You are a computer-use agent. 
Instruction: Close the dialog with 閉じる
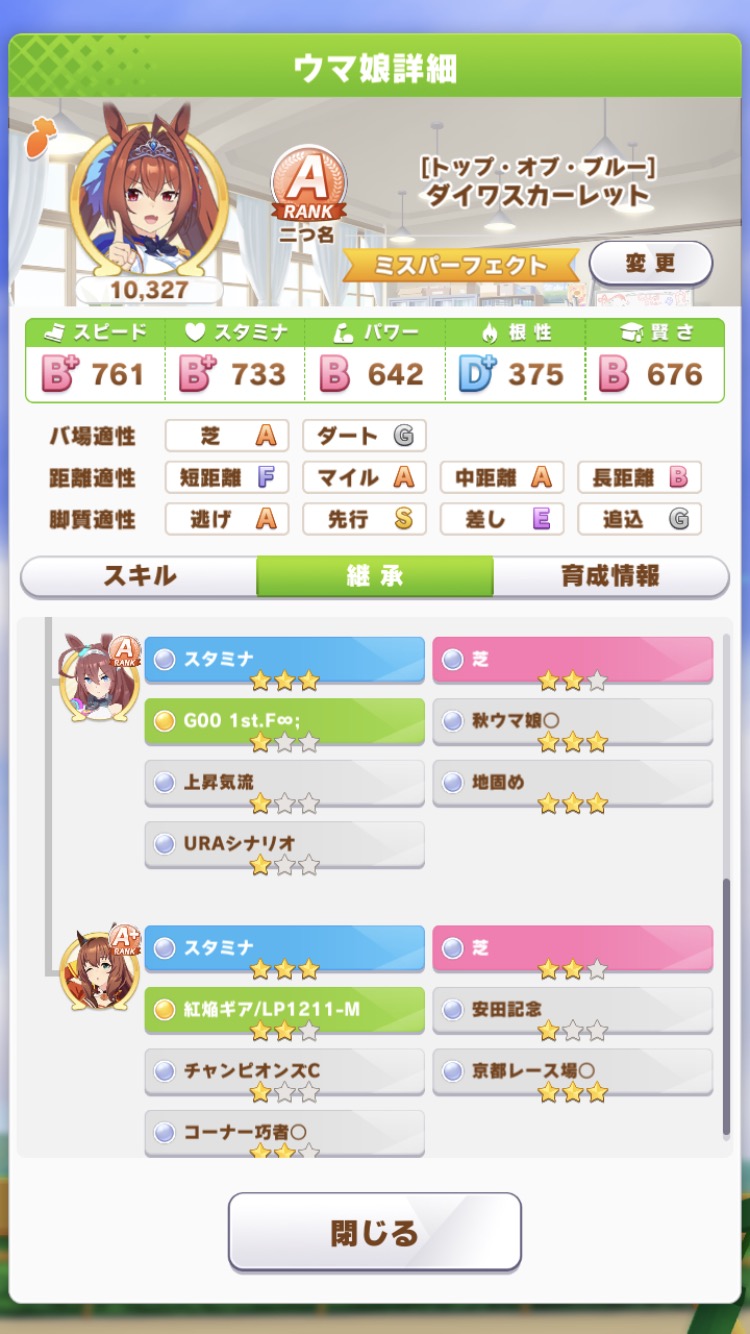[x=375, y=1232]
